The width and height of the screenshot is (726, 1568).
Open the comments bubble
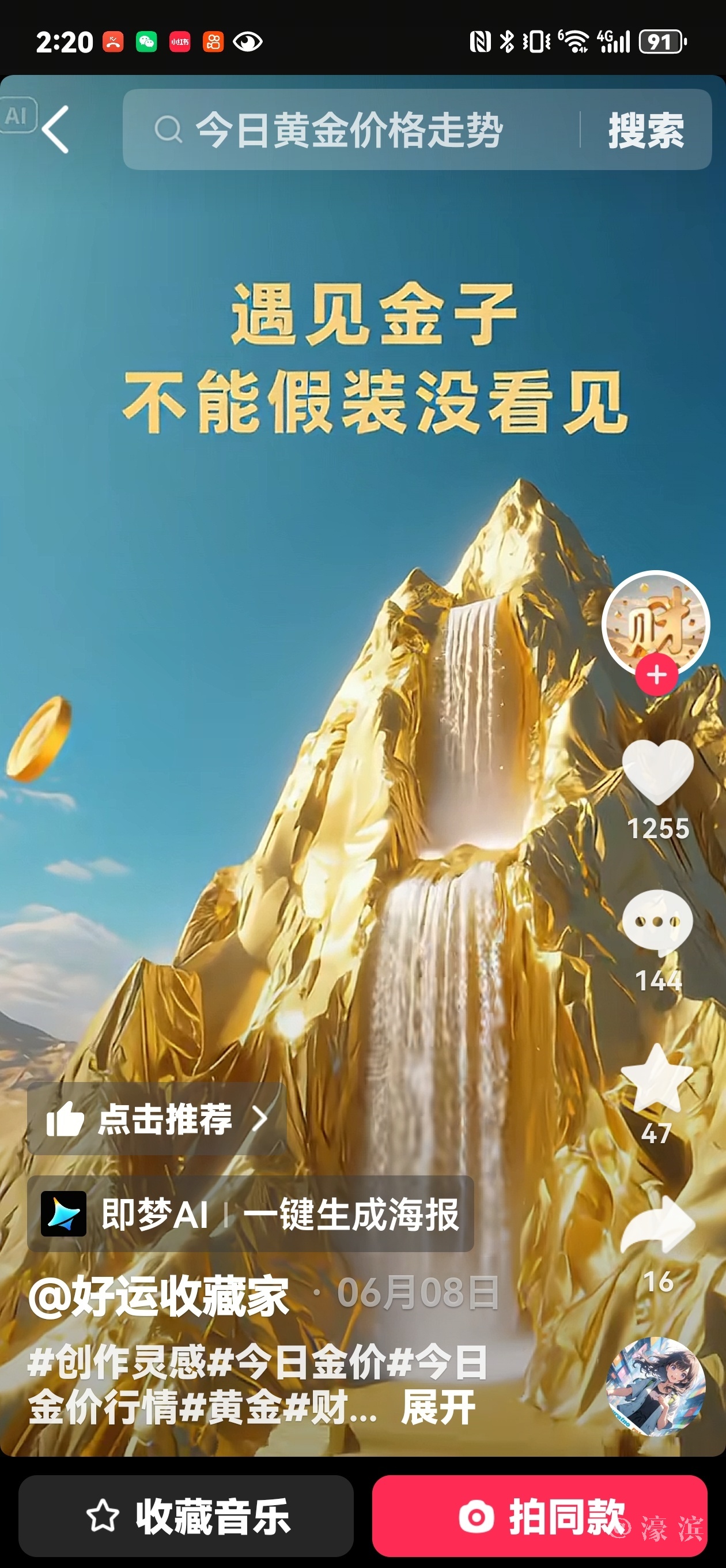coord(657,922)
